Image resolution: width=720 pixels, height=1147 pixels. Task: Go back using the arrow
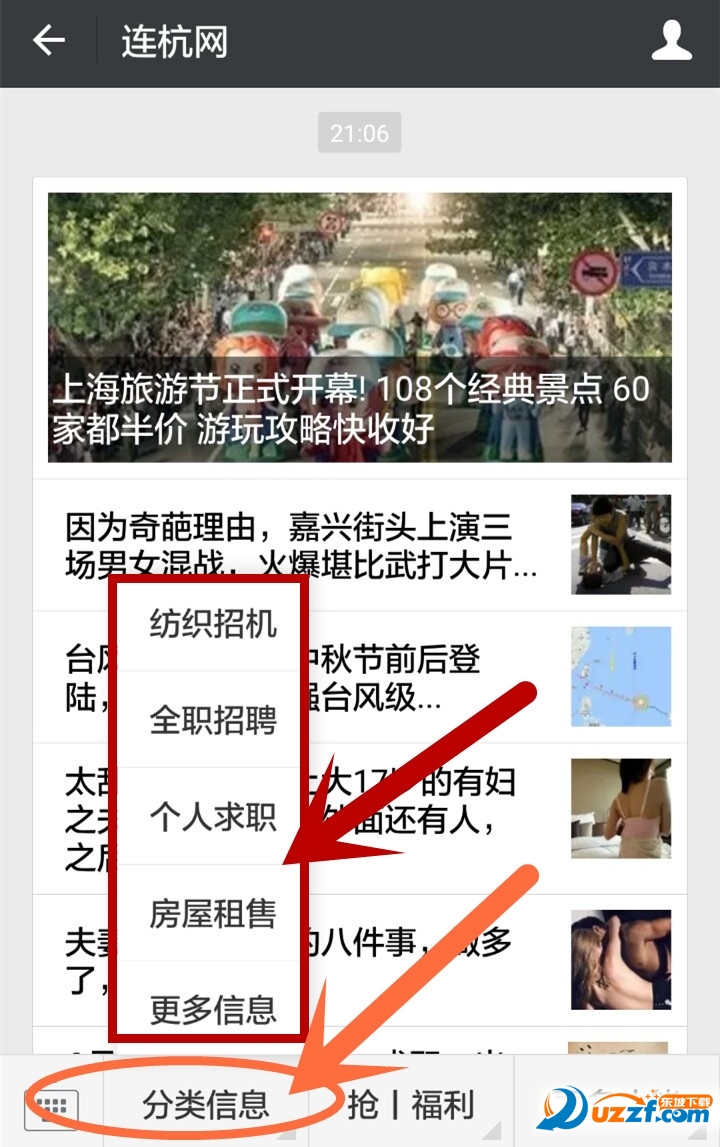click(48, 42)
